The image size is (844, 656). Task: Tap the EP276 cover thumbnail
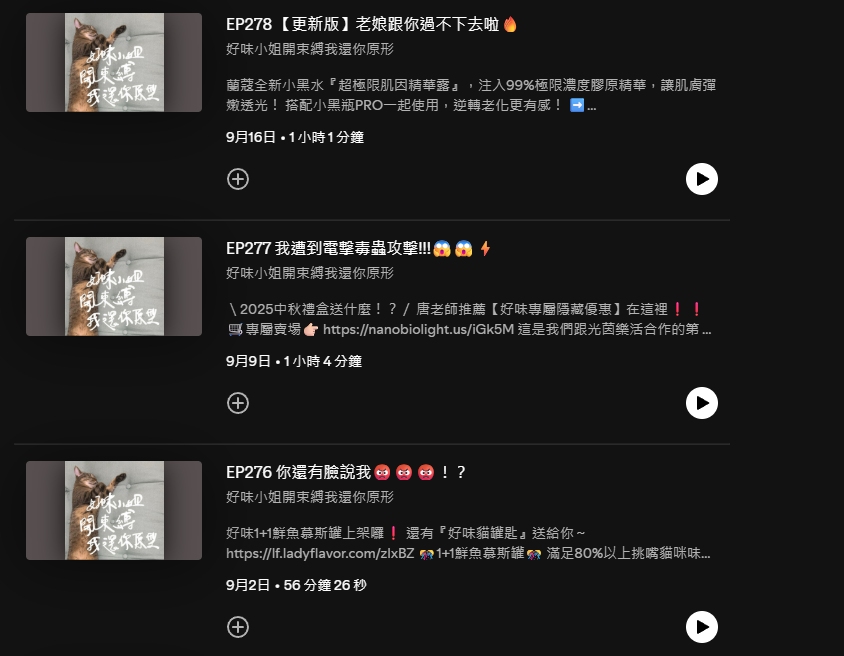[x=114, y=510]
